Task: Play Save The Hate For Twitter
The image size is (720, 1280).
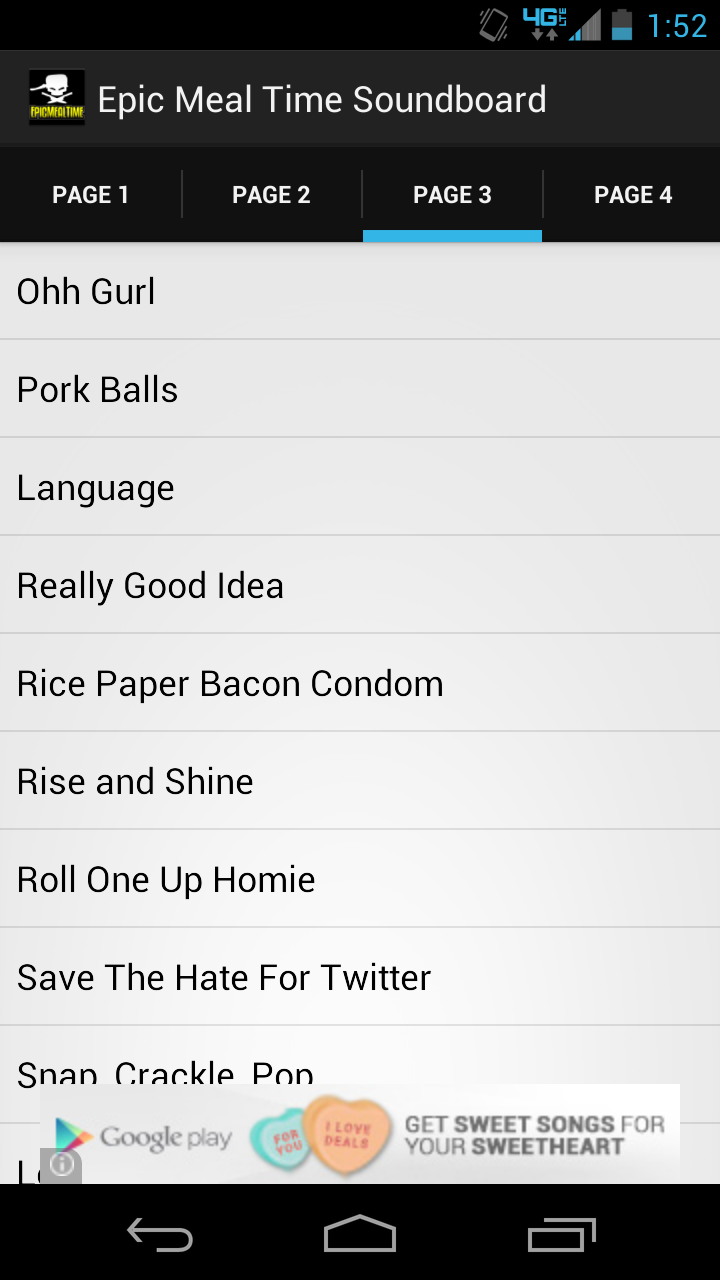Action: [360, 977]
